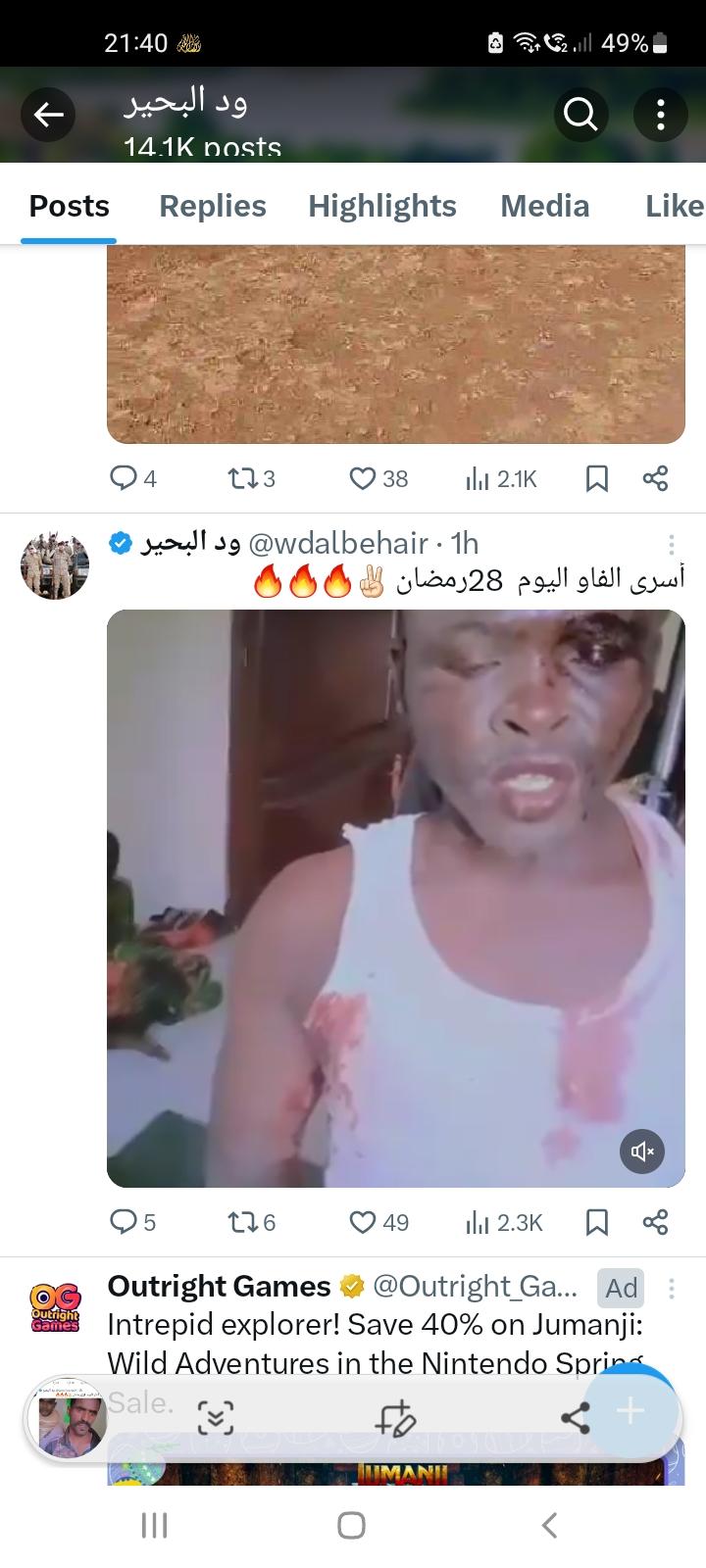Search this profile's posts

click(x=580, y=116)
